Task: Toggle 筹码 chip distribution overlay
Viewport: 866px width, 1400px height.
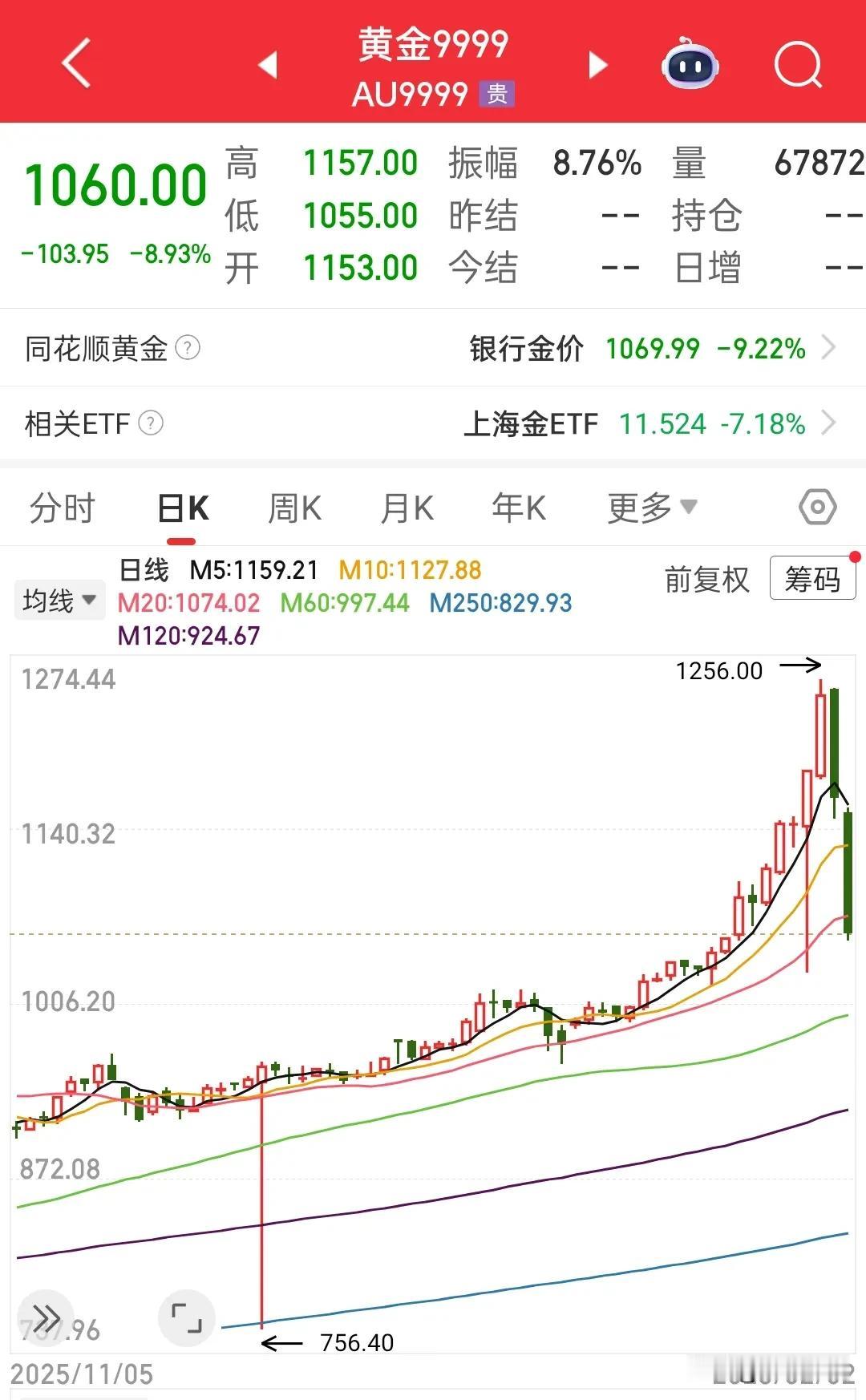Action: coord(811,580)
